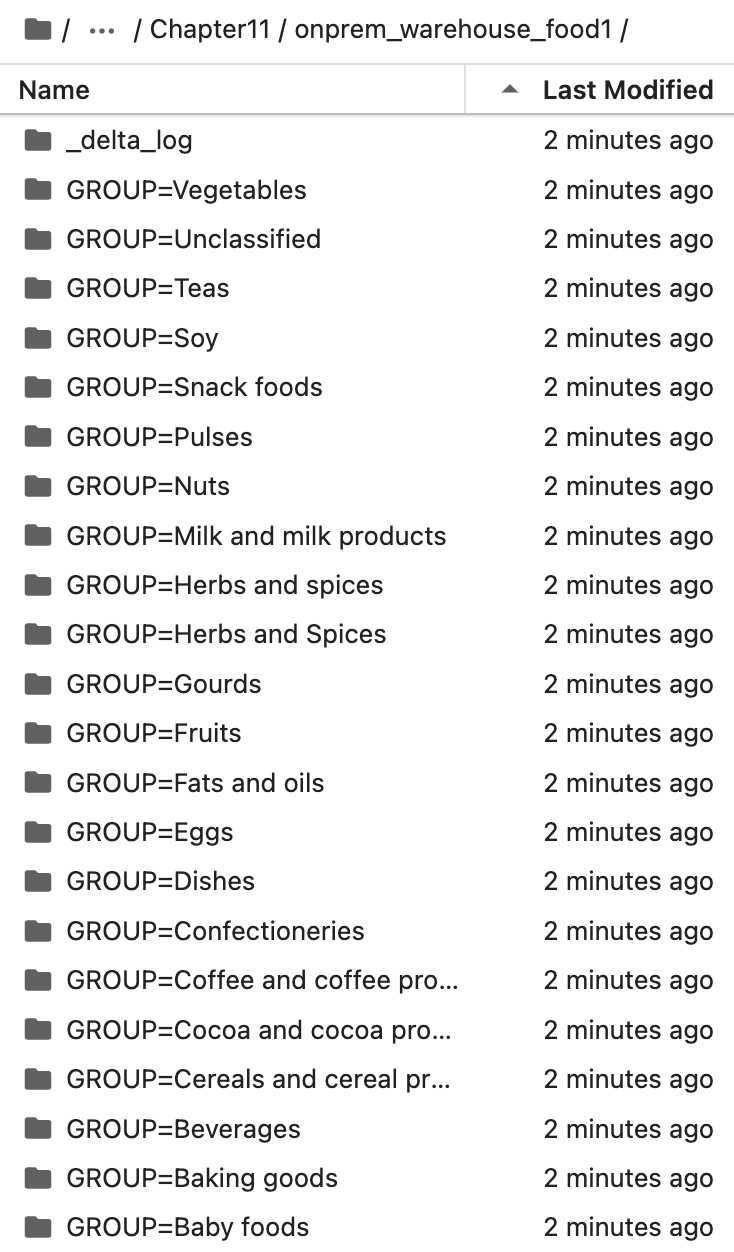734x1252 pixels.
Task: Open GROUP=Unclassified folder
Action: tap(193, 239)
